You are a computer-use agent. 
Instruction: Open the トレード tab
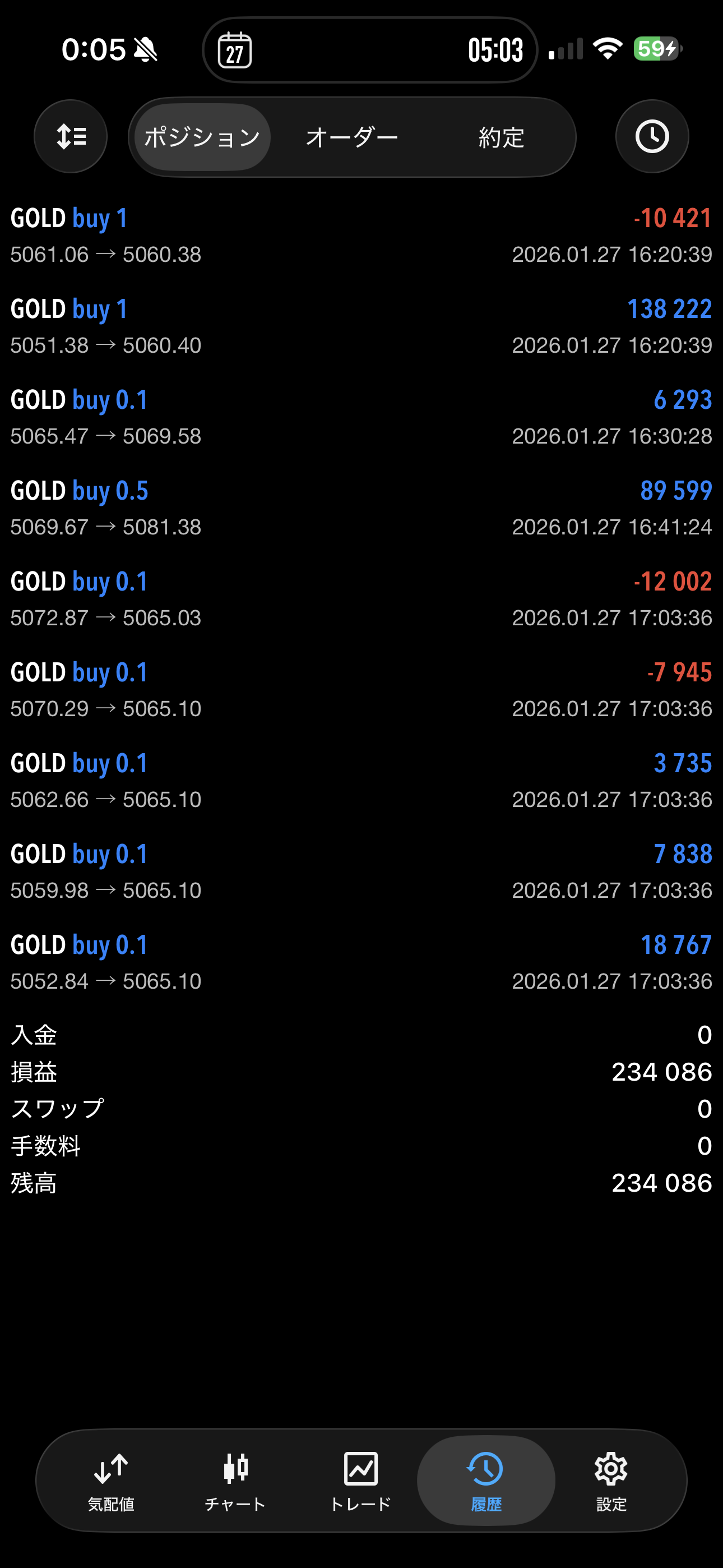click(361, 1481)
